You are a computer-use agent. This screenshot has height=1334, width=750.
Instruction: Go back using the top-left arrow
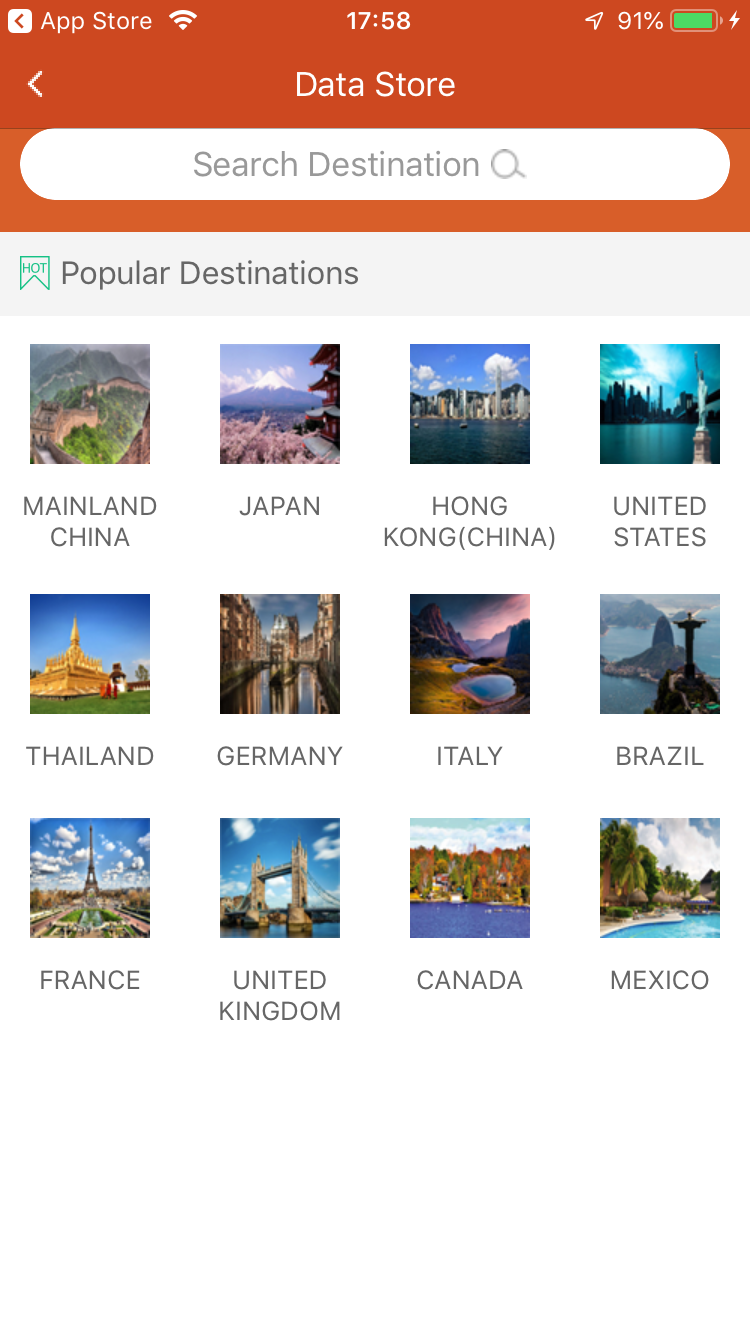pos(36,84)
